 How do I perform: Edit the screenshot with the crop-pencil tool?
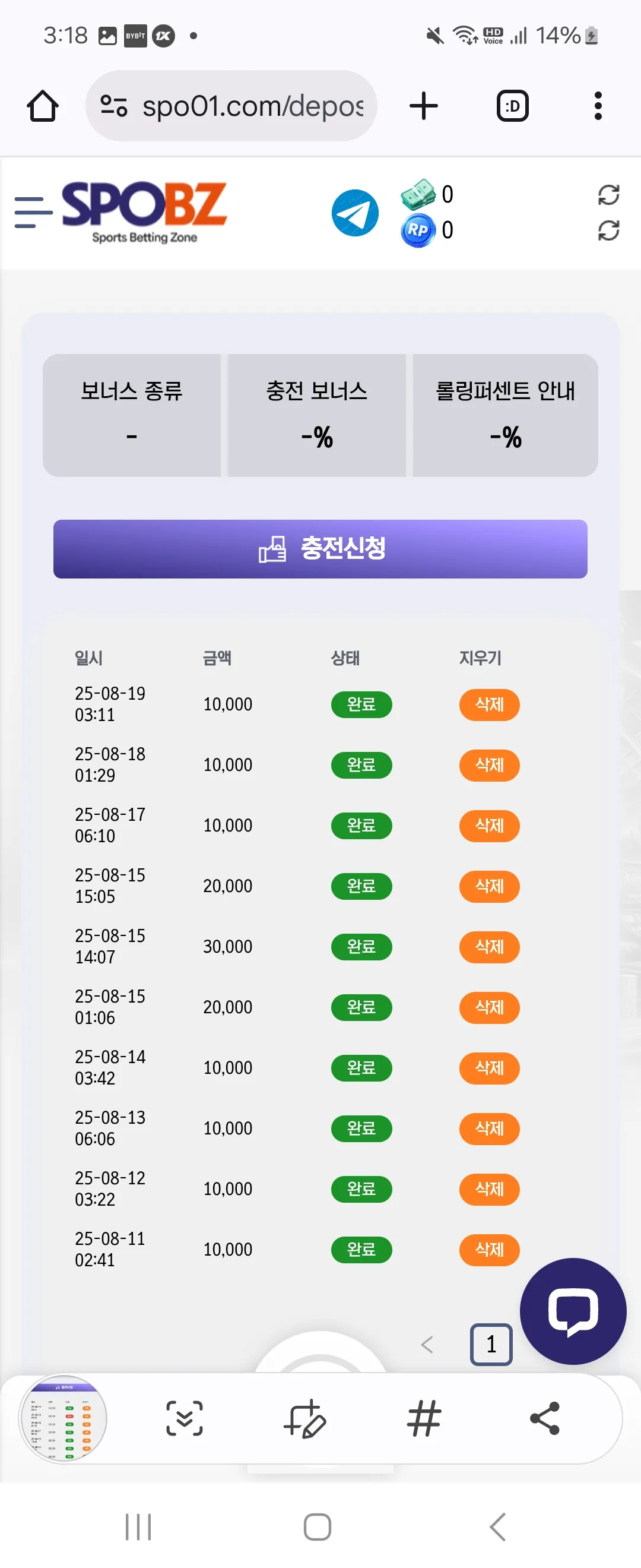point(305,1418)
